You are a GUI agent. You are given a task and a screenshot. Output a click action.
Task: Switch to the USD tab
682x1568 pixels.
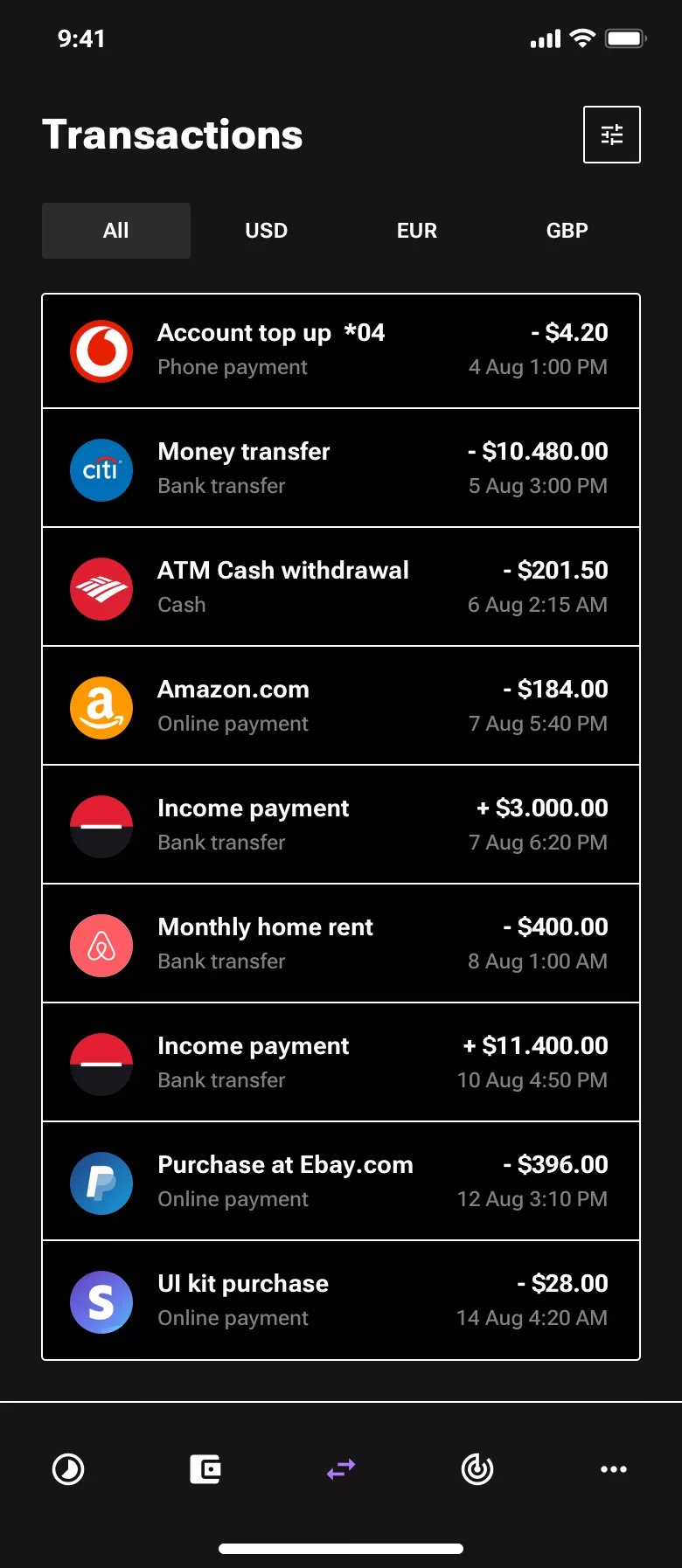click(x=266, y=230)
